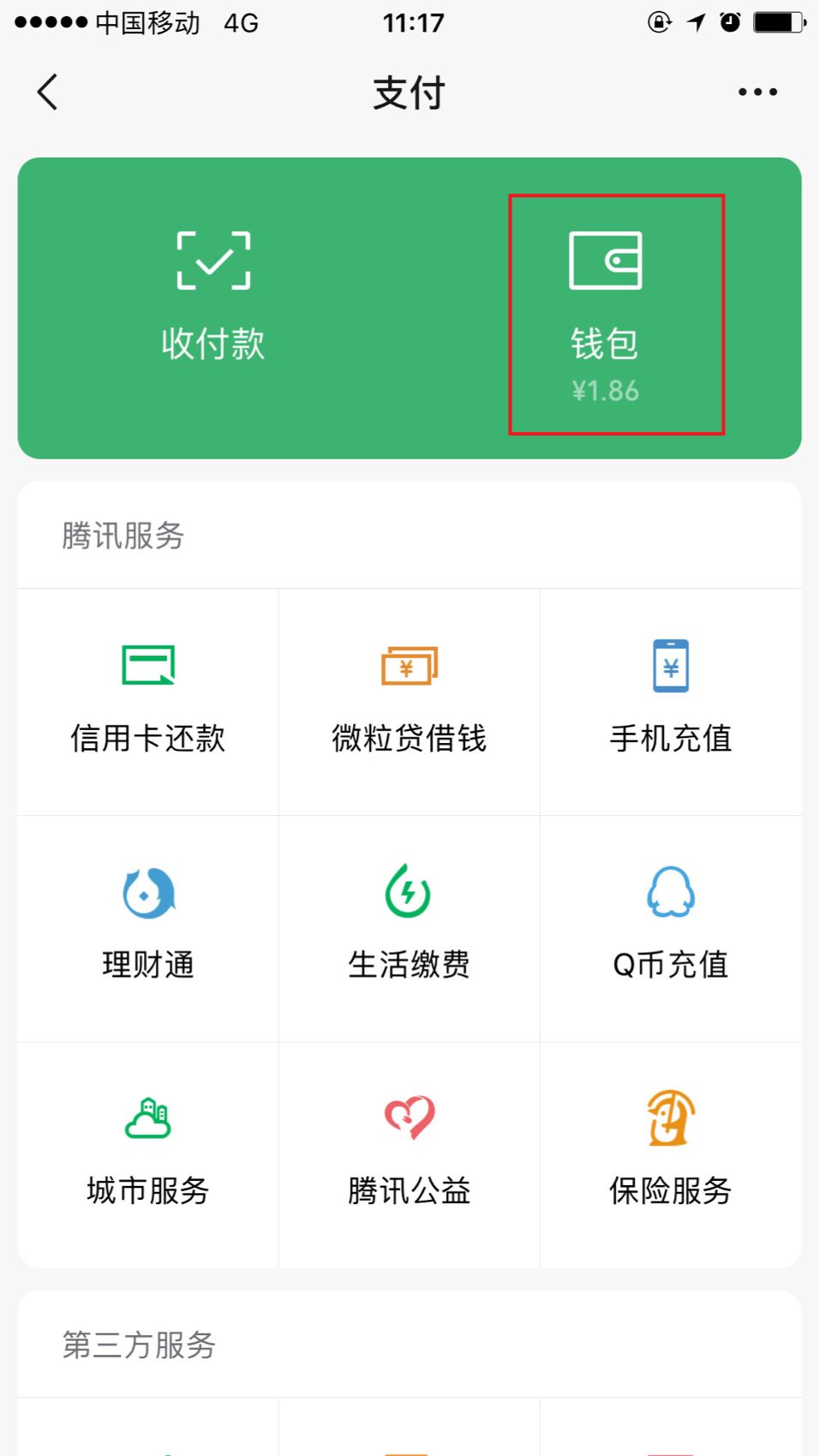Open the three-dot overflow menu
Screen dimensions: 819x1456
757,92
